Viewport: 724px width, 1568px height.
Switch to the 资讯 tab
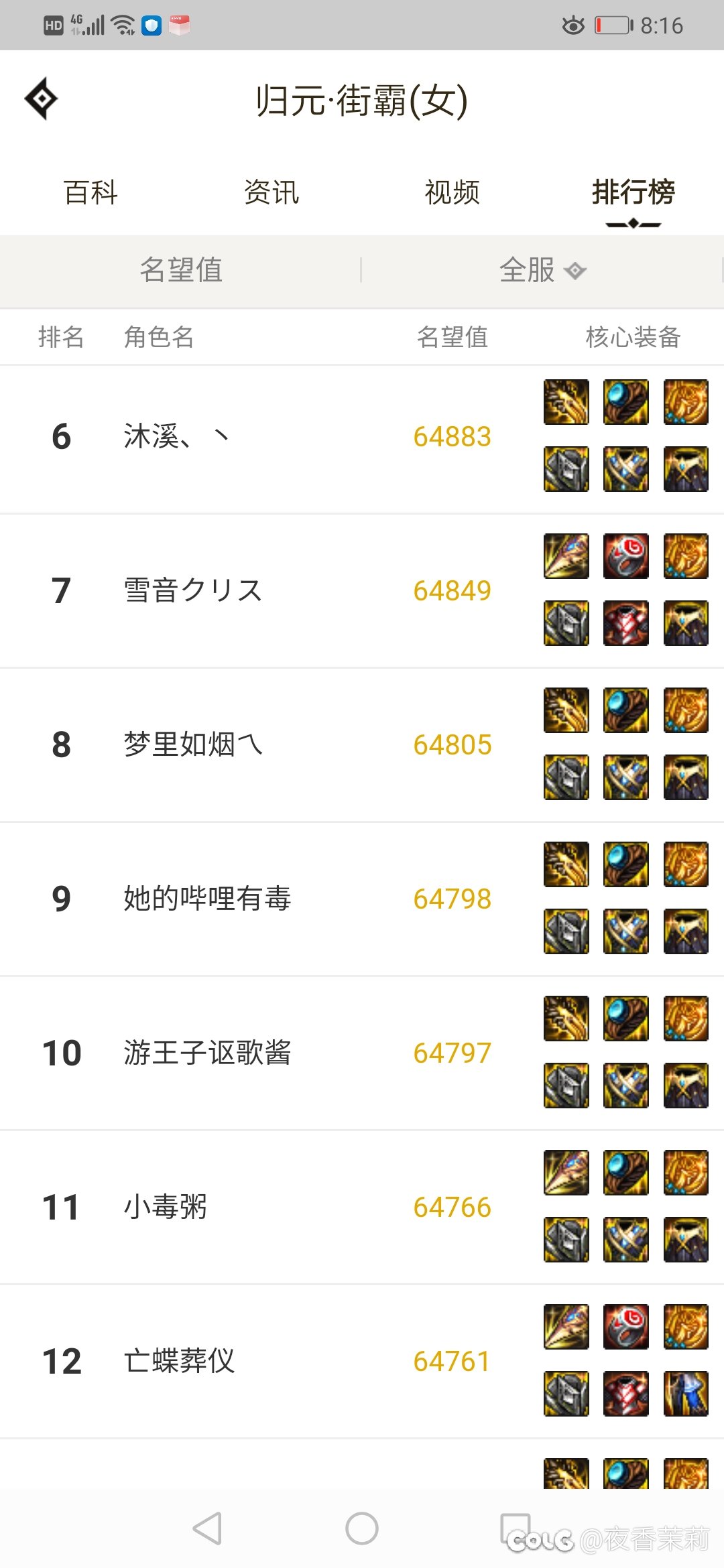pyautogui.click(x=271, y=192)
